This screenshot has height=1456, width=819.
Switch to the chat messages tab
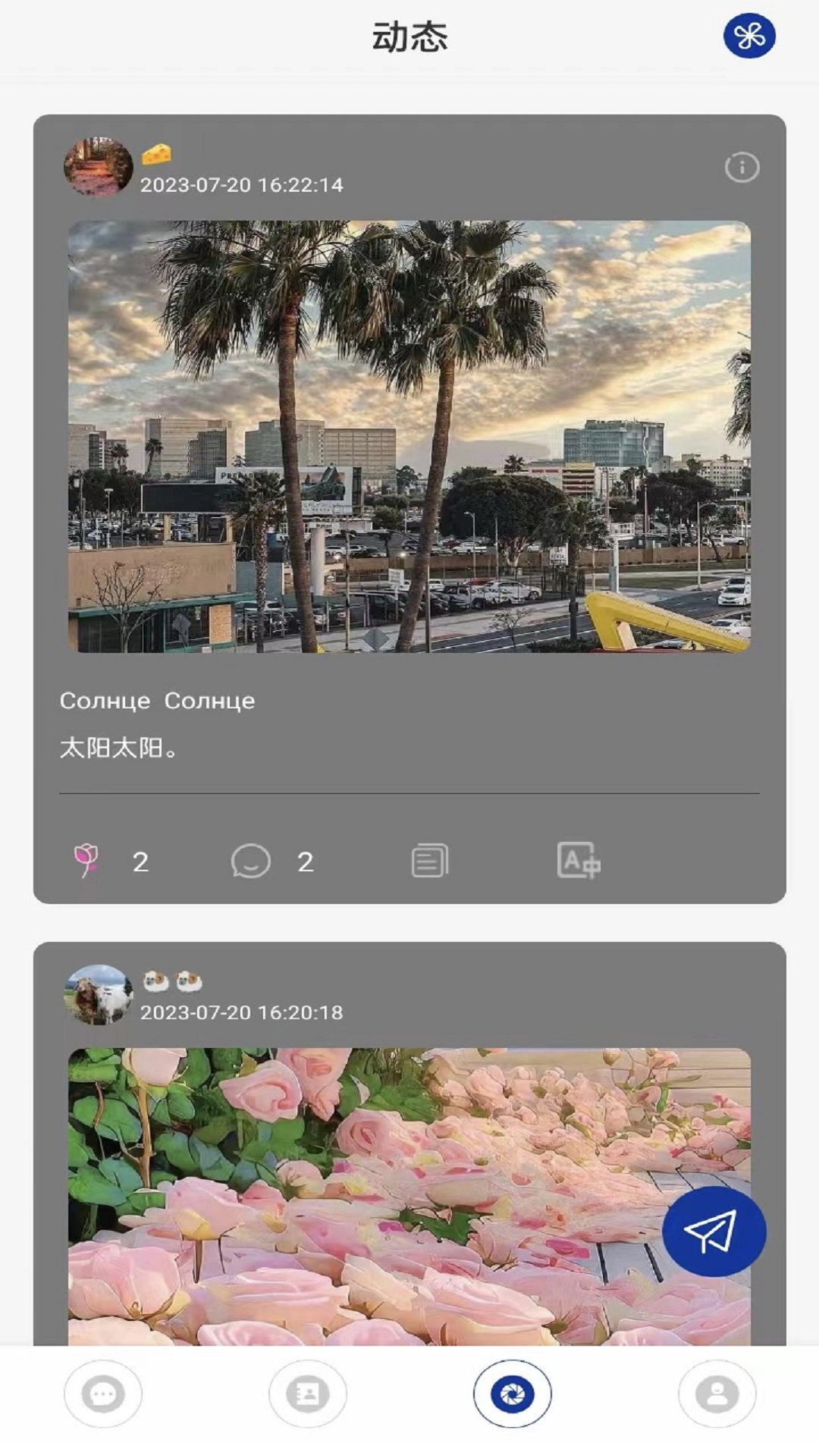pyautogui.click(x=103, y=1394)
